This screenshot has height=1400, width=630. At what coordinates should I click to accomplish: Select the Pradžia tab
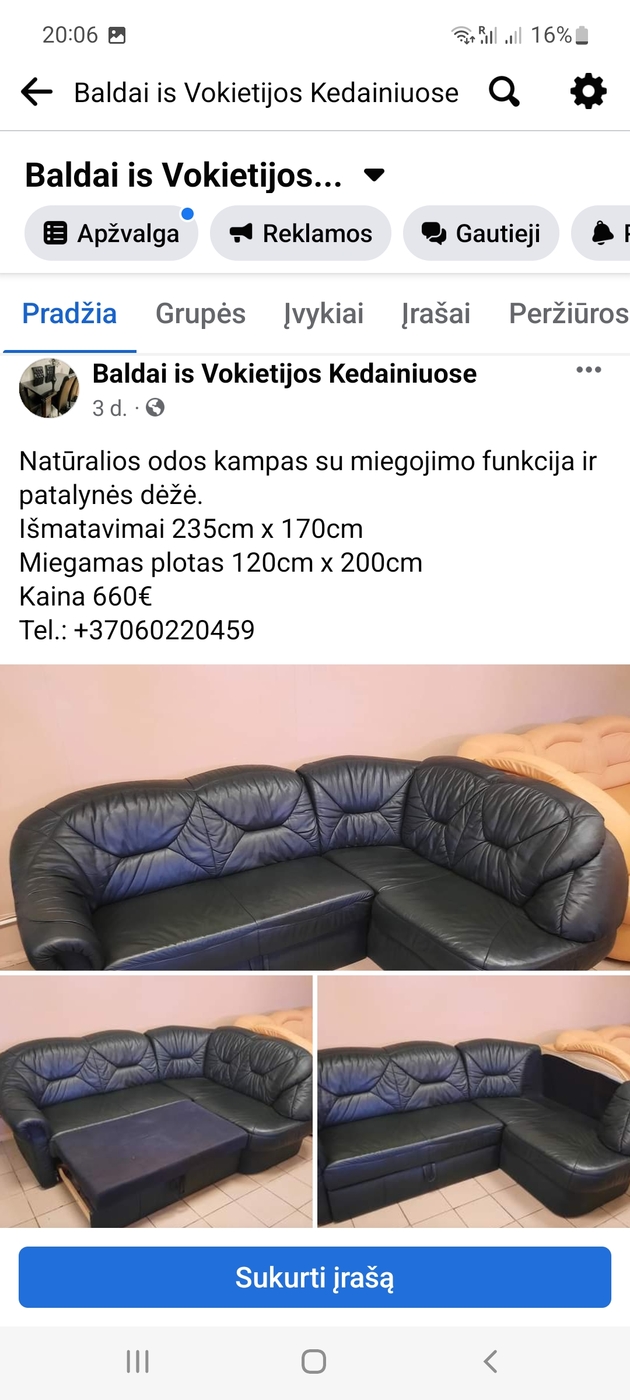point(70,314)
